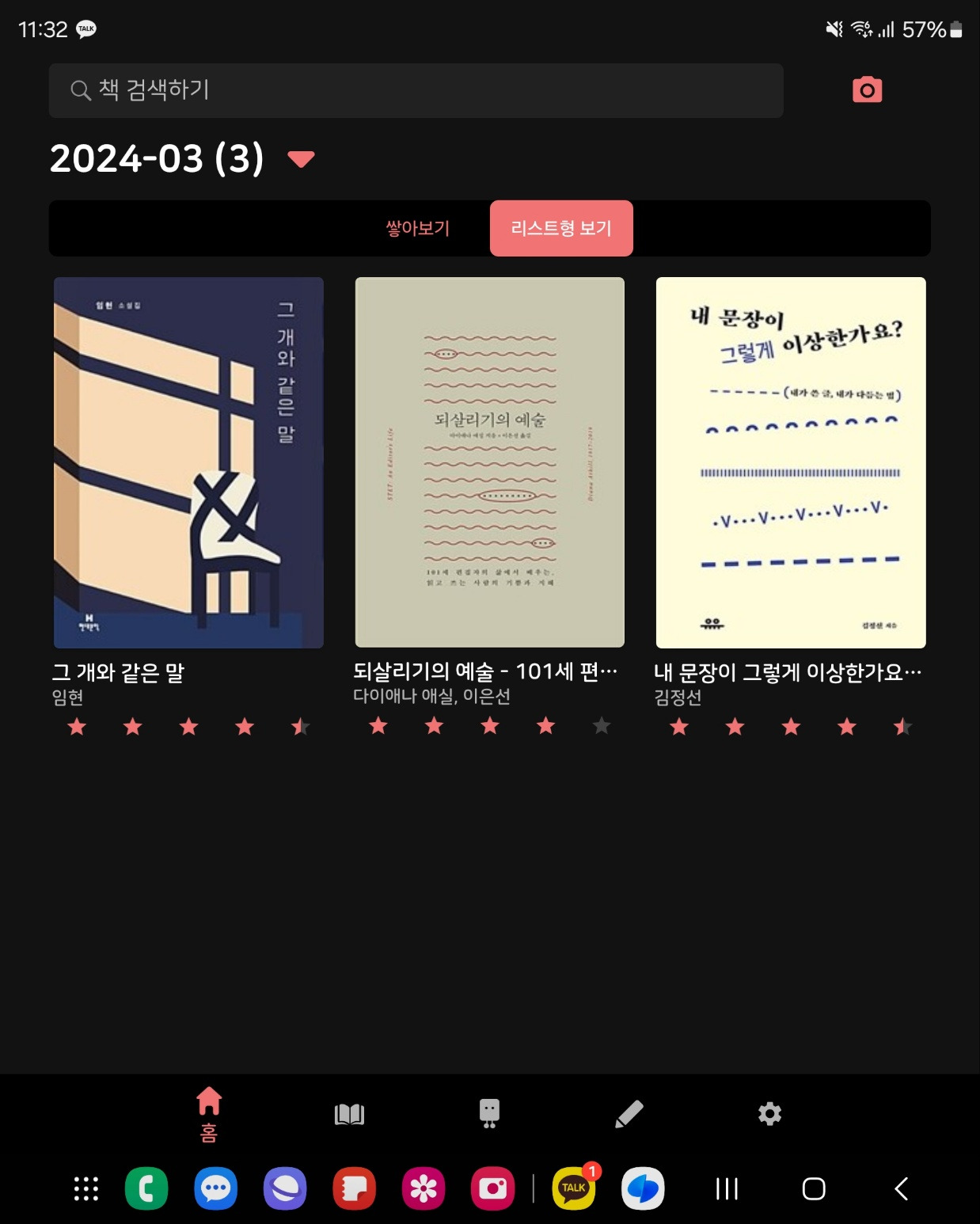The width and height of the screenshot is (980, 1224).
Task: Expand the truncated title 내 문장이 그렇게 이상한가요
Action: (788, 670)
